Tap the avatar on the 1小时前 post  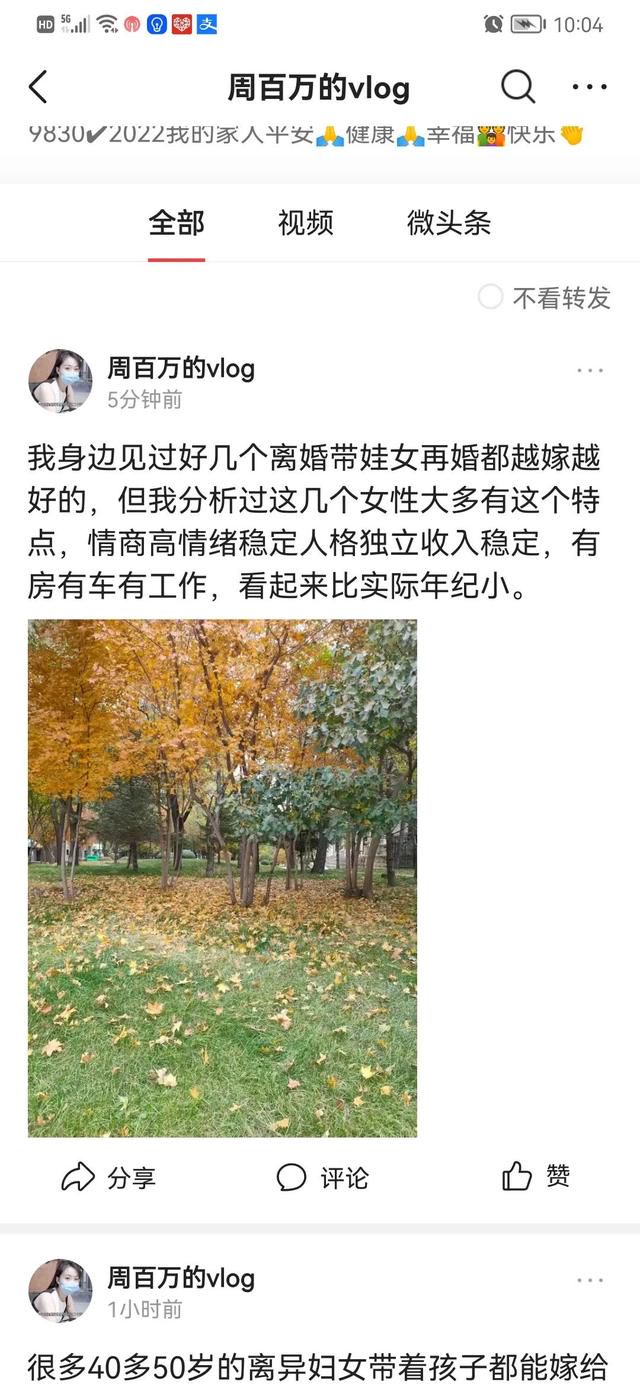(60, 1291)
